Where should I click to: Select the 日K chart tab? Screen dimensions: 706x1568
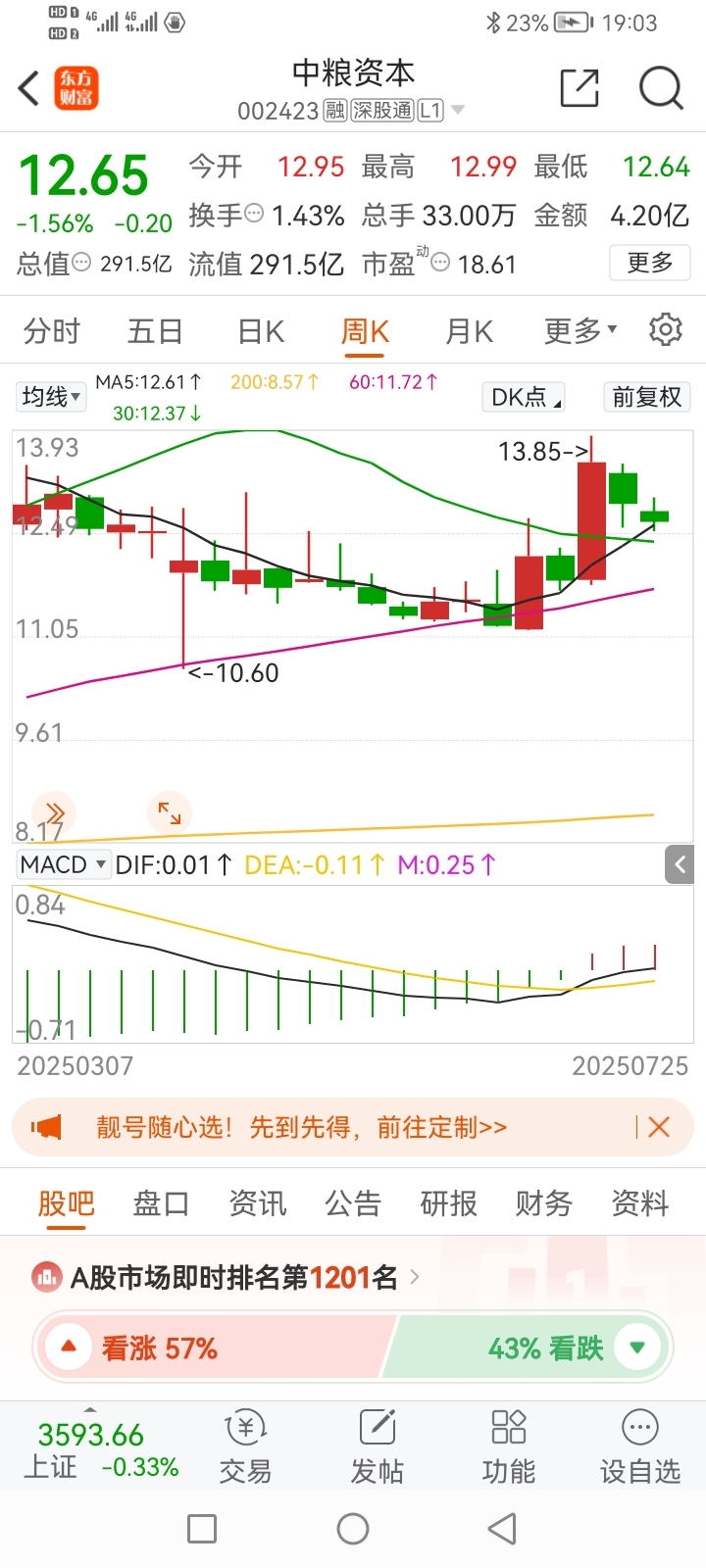coord(261,331)
